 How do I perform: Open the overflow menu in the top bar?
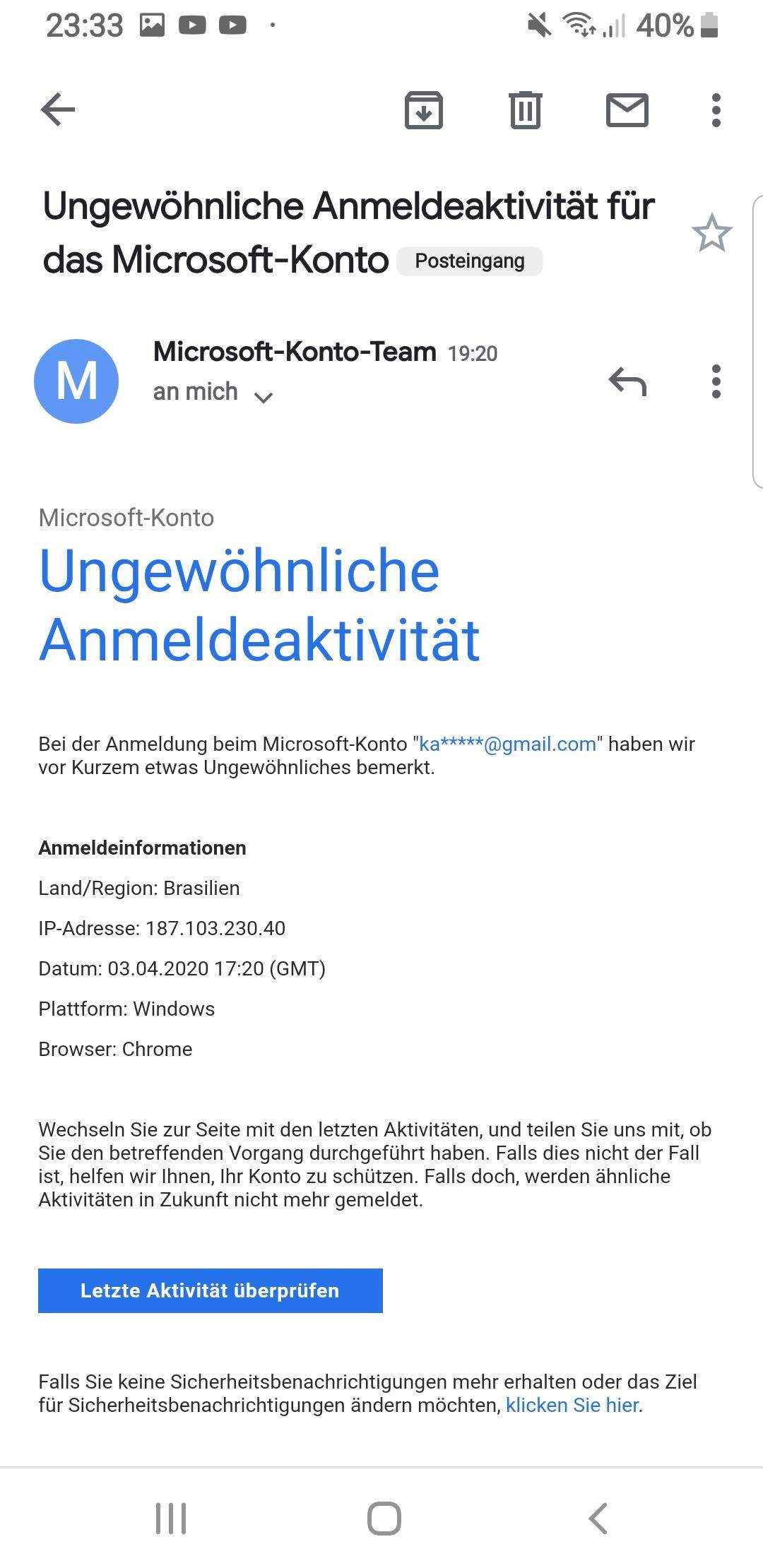[716, 110]
